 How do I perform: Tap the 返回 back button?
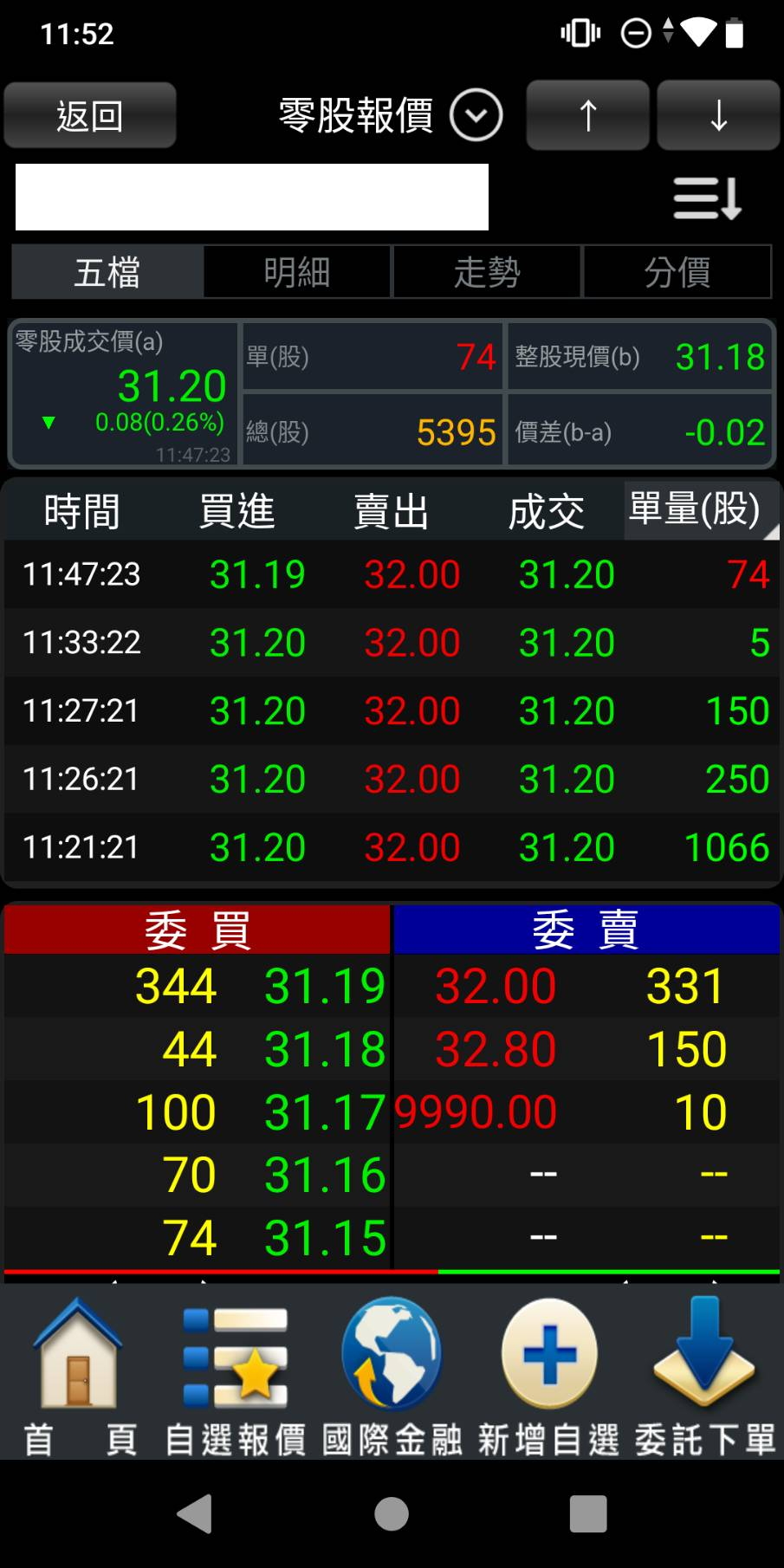click(90, 115)
